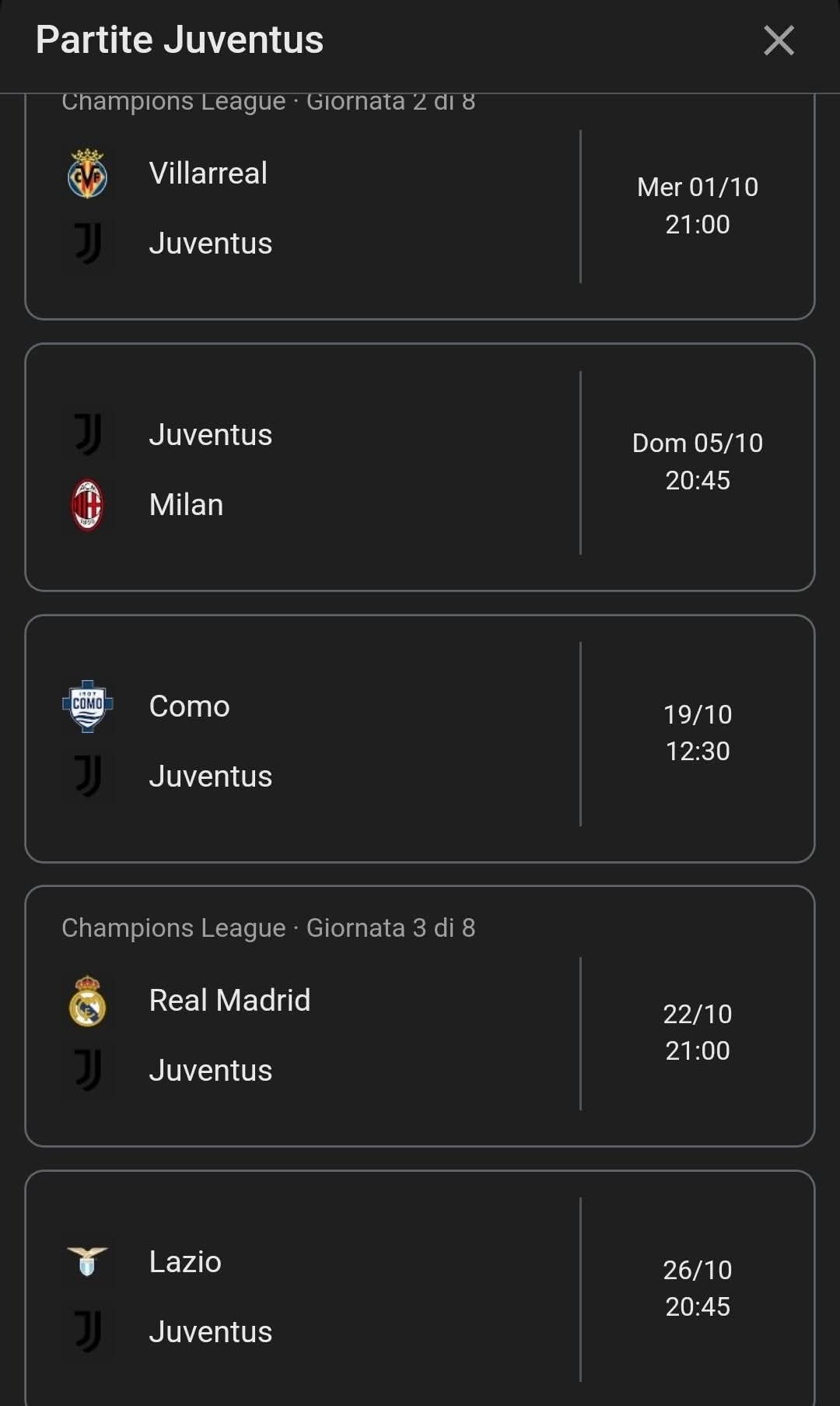Close the Partite Juventus panel
The height and width of the screenshot is (1406, 840).
[x=779, y=40]
